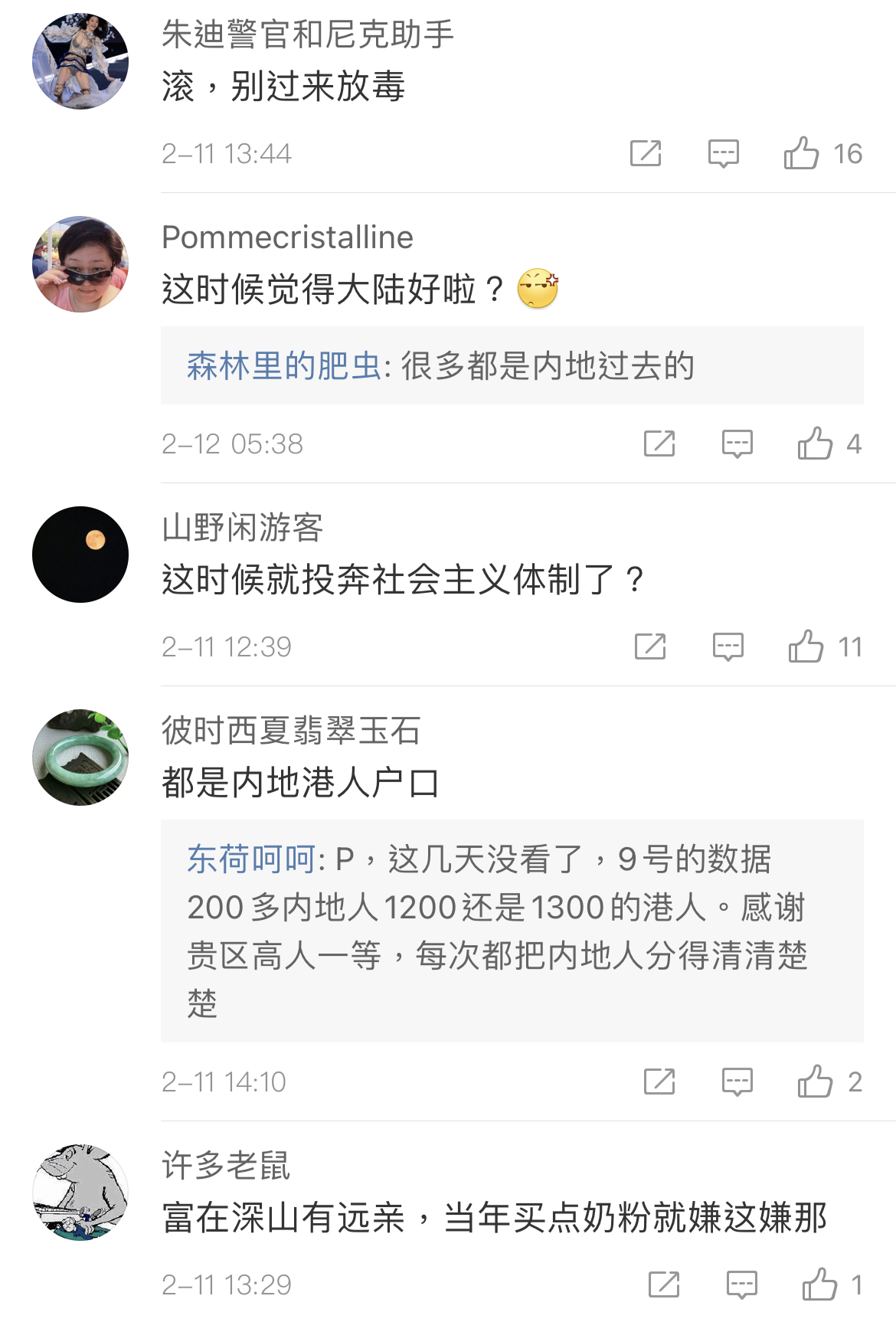Open 山野闲游客's moon avatar
This screenshot has height=1322, width=896.
coord(80,554)
